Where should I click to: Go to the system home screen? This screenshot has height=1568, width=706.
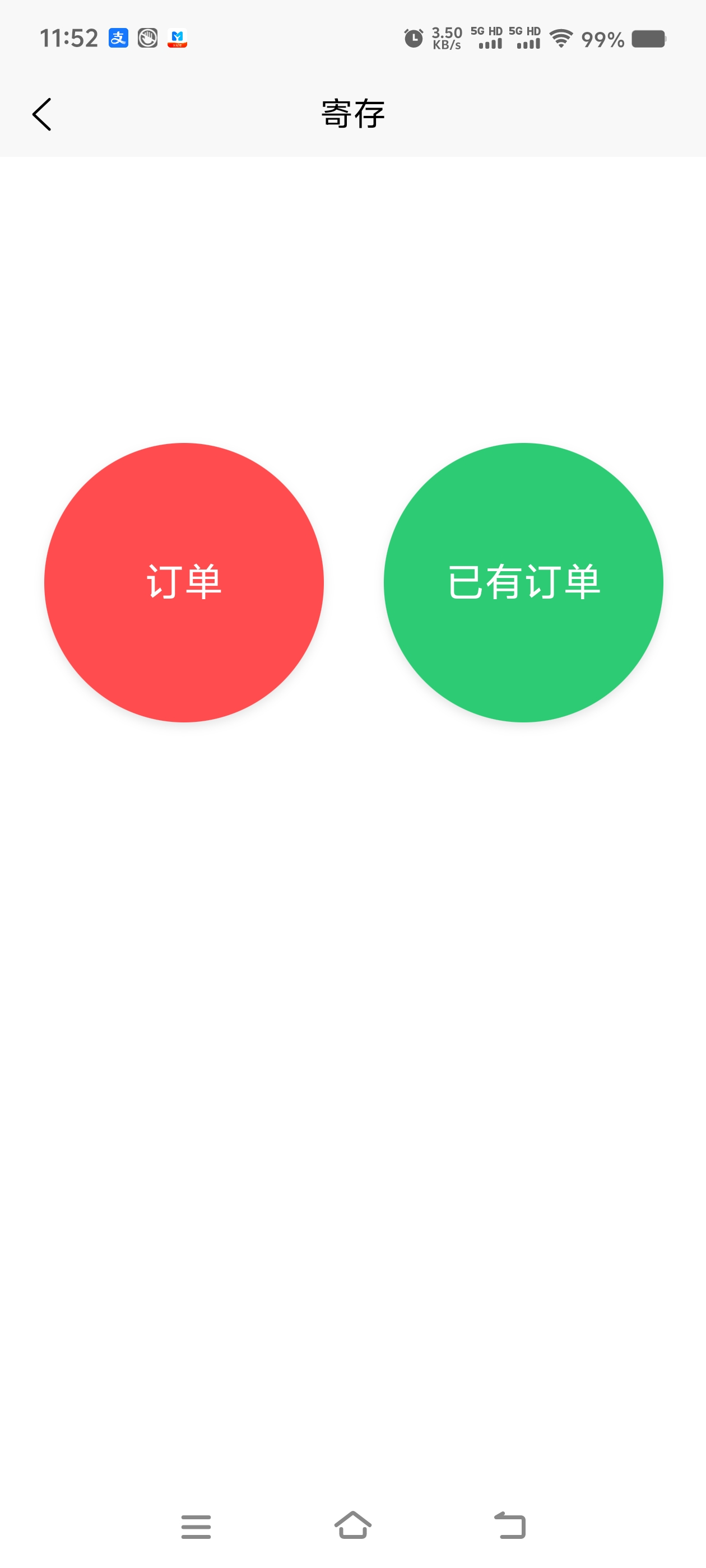[x=352, y=1525]
